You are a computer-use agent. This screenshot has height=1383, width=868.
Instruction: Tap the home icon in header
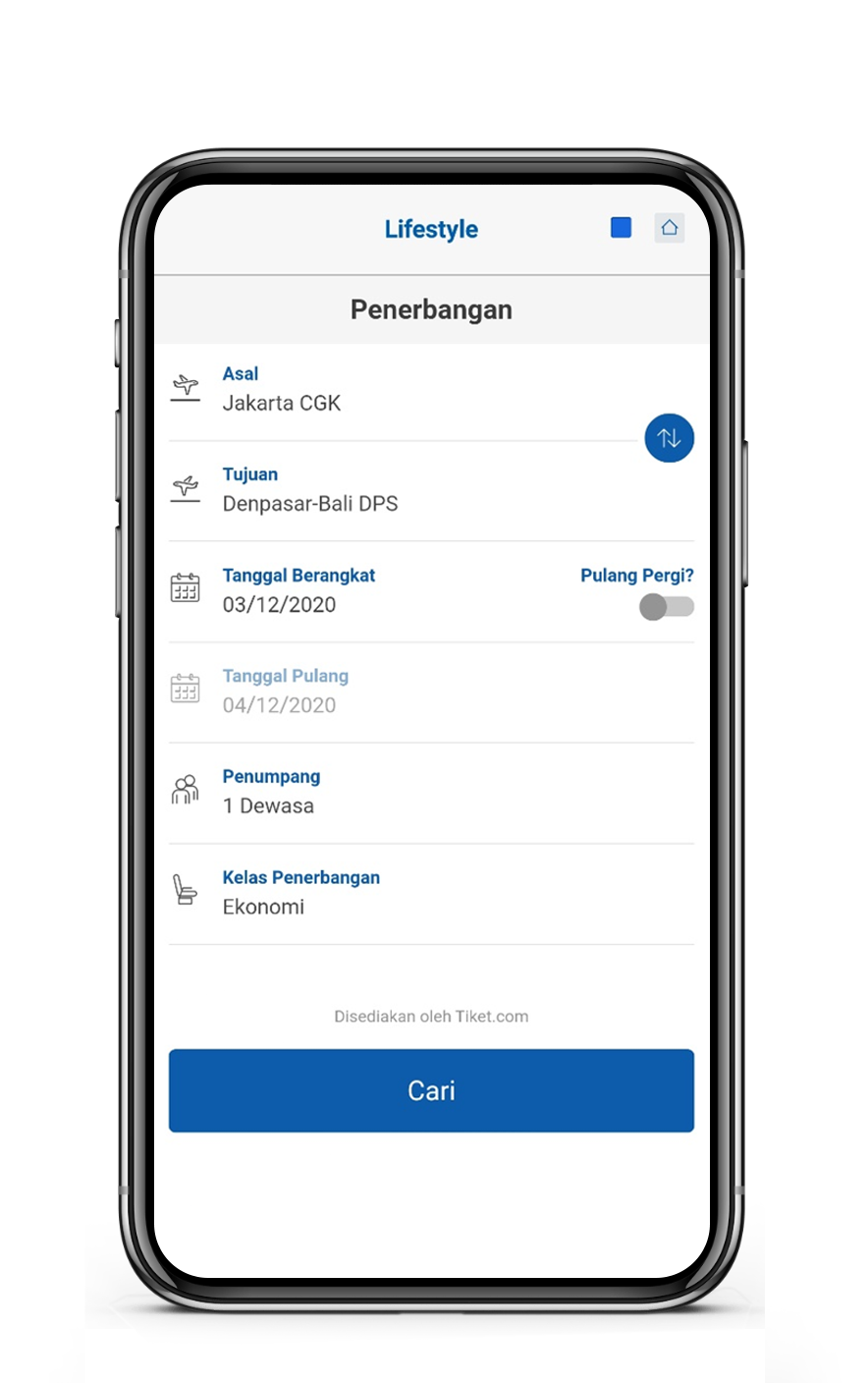pyautogui.click(x=670, y=228)
